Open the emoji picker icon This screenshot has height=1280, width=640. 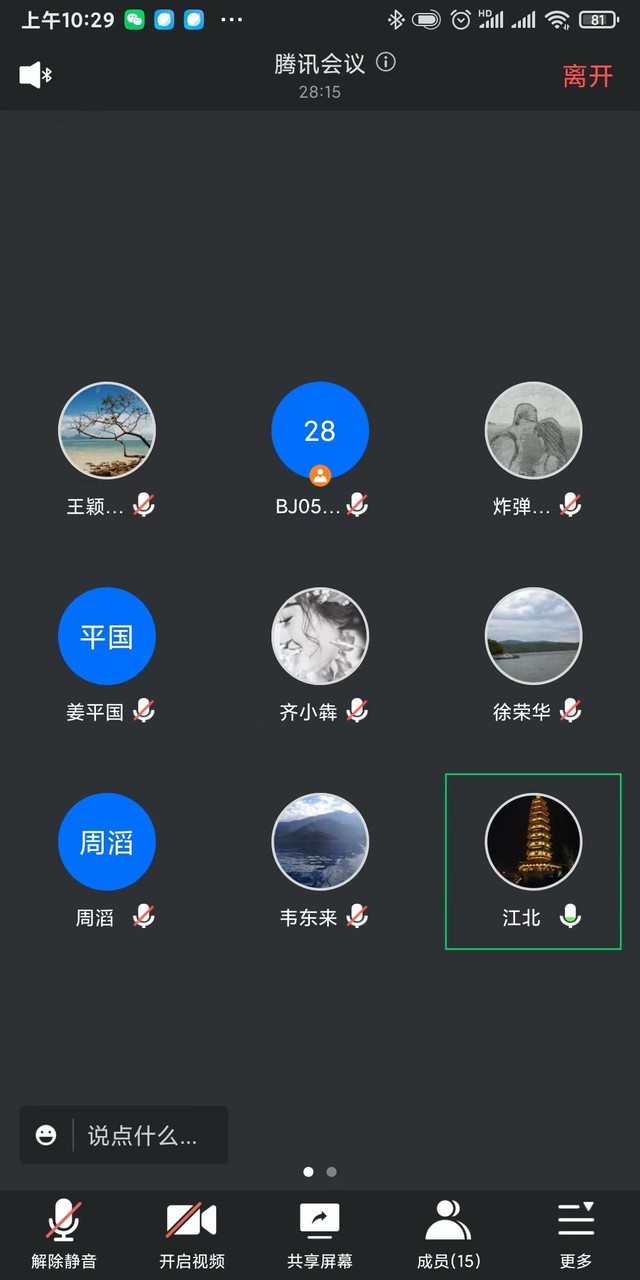[46, 1135]
